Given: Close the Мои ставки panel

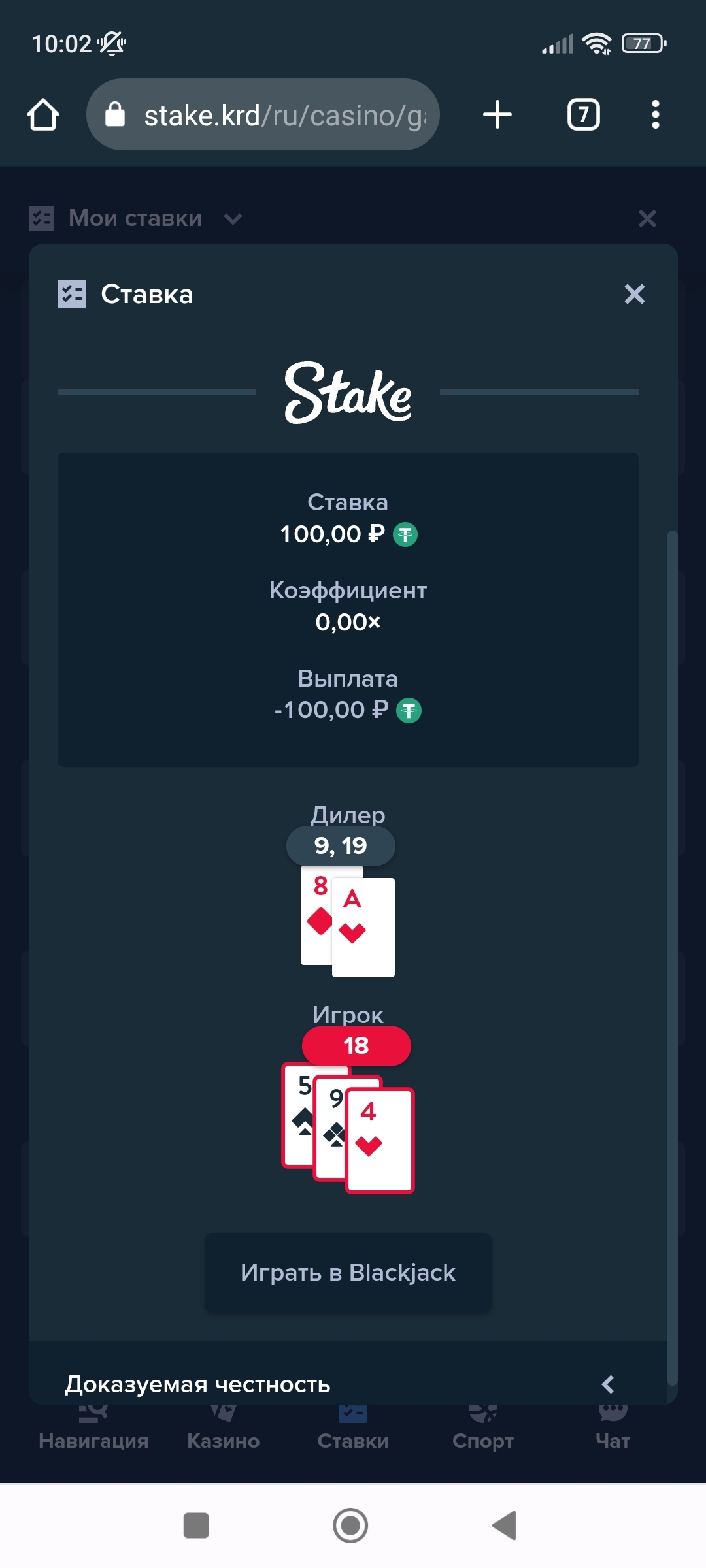Looking at the screenshot, I should click(x=647, y=218).
